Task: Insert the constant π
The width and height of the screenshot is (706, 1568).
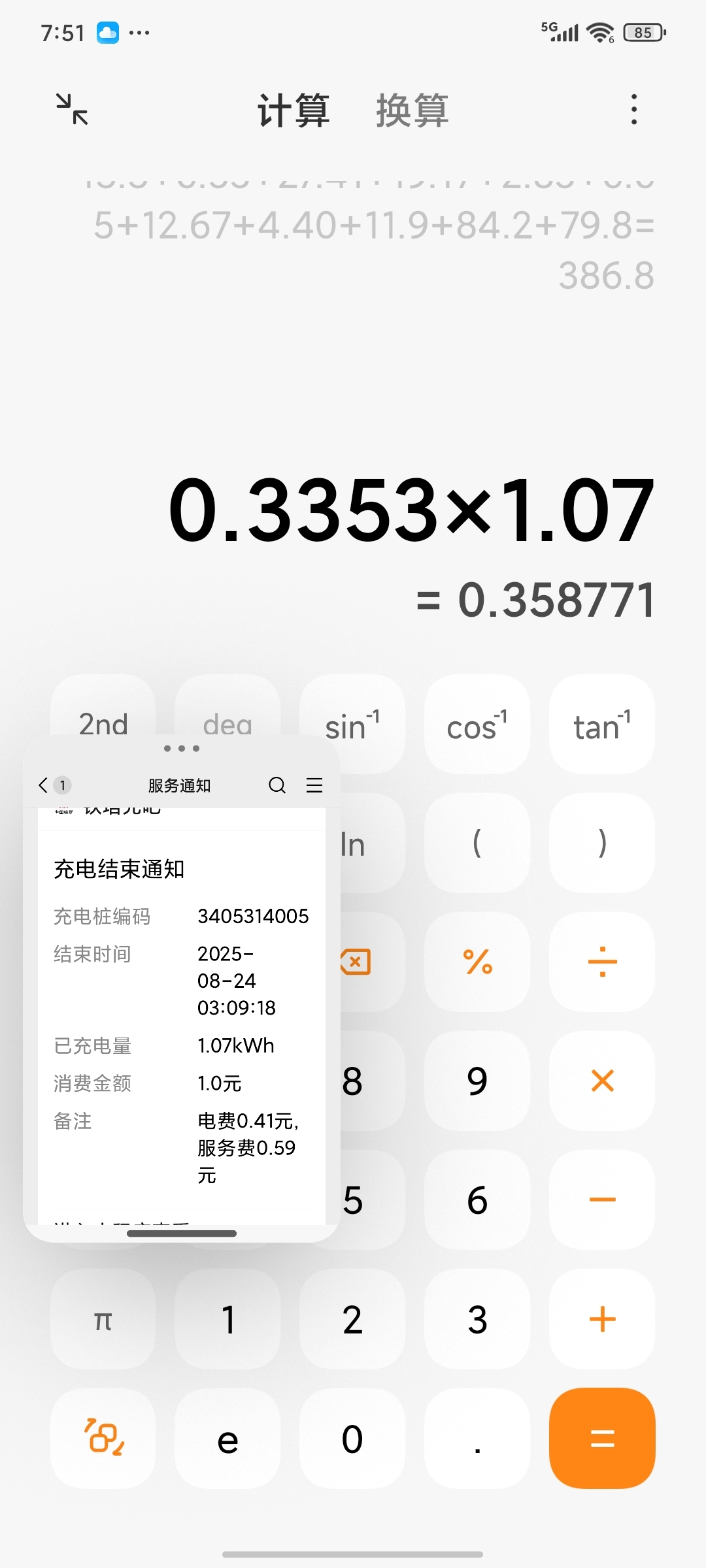Action: (103, 1319)
